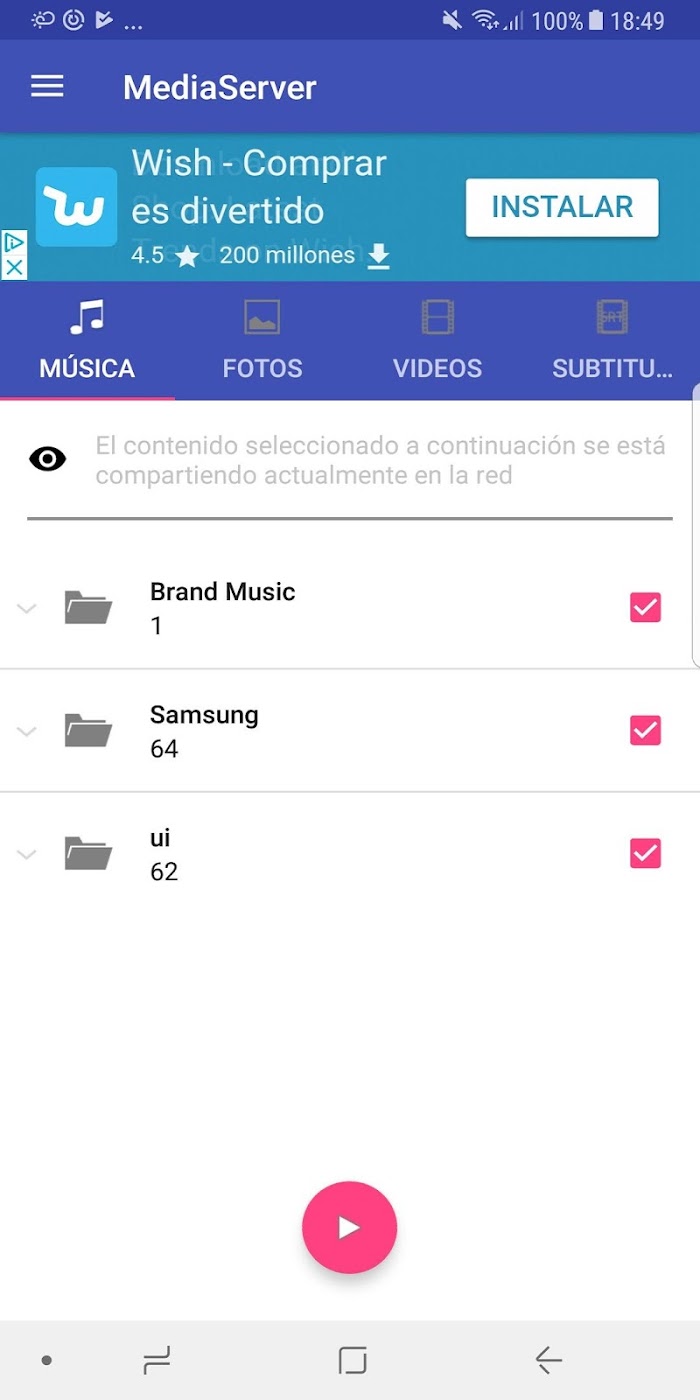Switch to the Videos tab
Image resolution: width=700 pixels, height=1400 pixels.
[x=437, y=342]
